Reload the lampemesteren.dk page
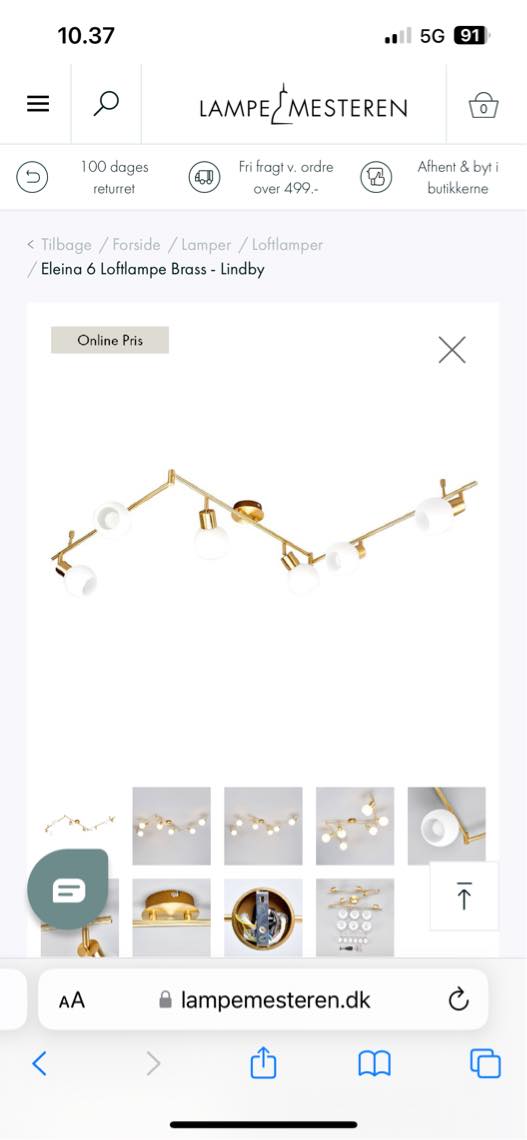This screenshot has height=1140, width=527. click(459, 1000)
